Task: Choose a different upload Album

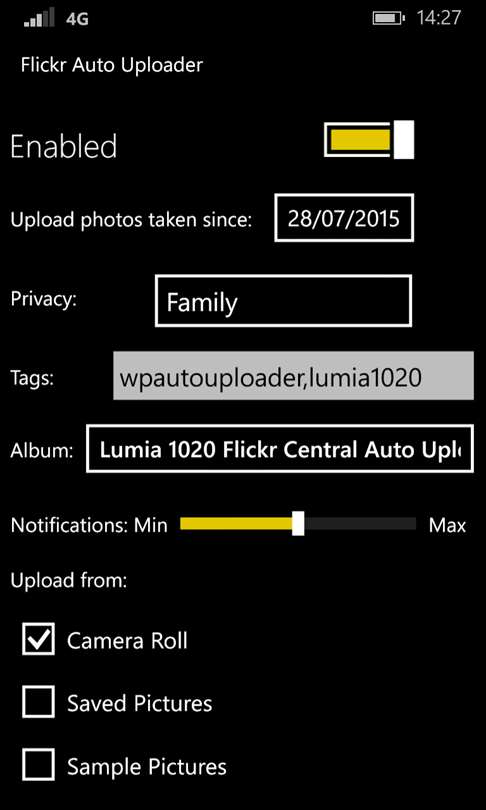Action: pos(280,448)
